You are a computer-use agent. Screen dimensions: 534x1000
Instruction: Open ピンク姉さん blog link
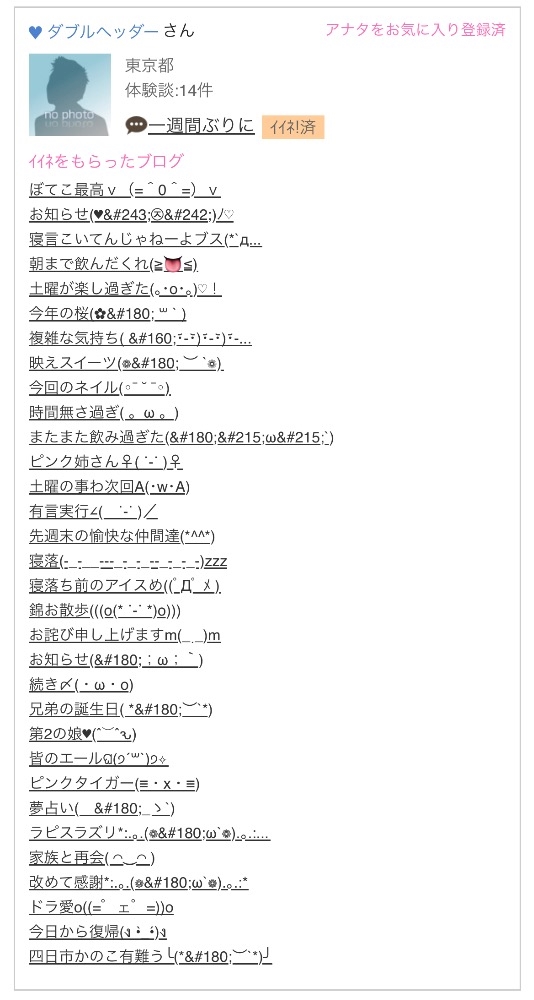pos(106,461)
